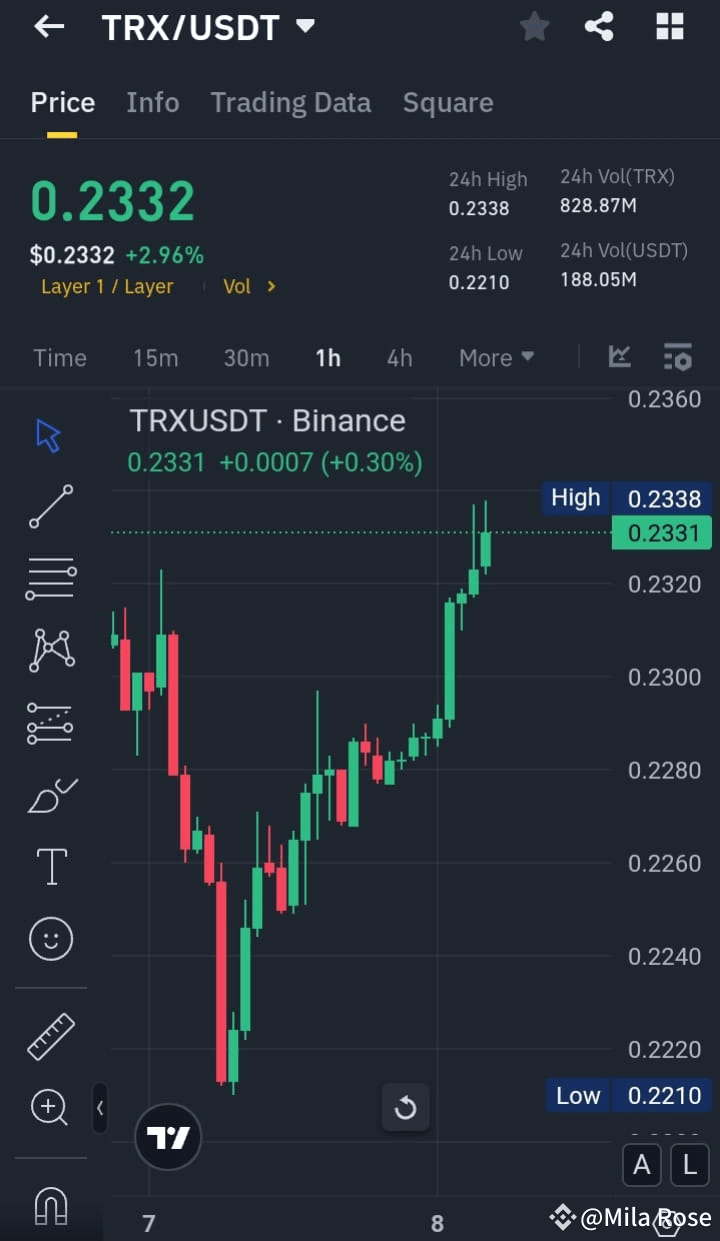The width and height of the screenshot is (720, 1241).
Task: Select the brush drawing tool
Action: (51, 794)
